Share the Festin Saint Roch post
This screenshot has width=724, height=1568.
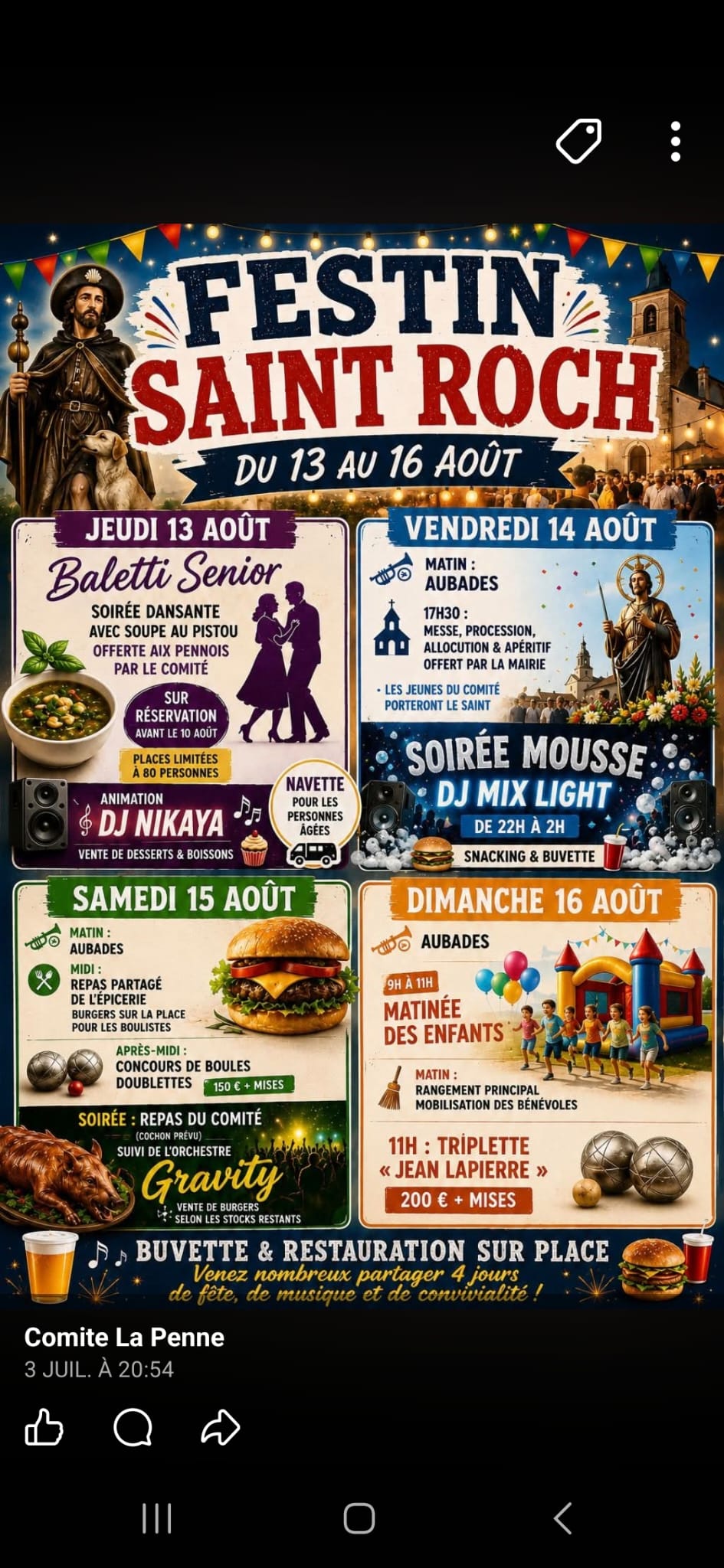221,1428
